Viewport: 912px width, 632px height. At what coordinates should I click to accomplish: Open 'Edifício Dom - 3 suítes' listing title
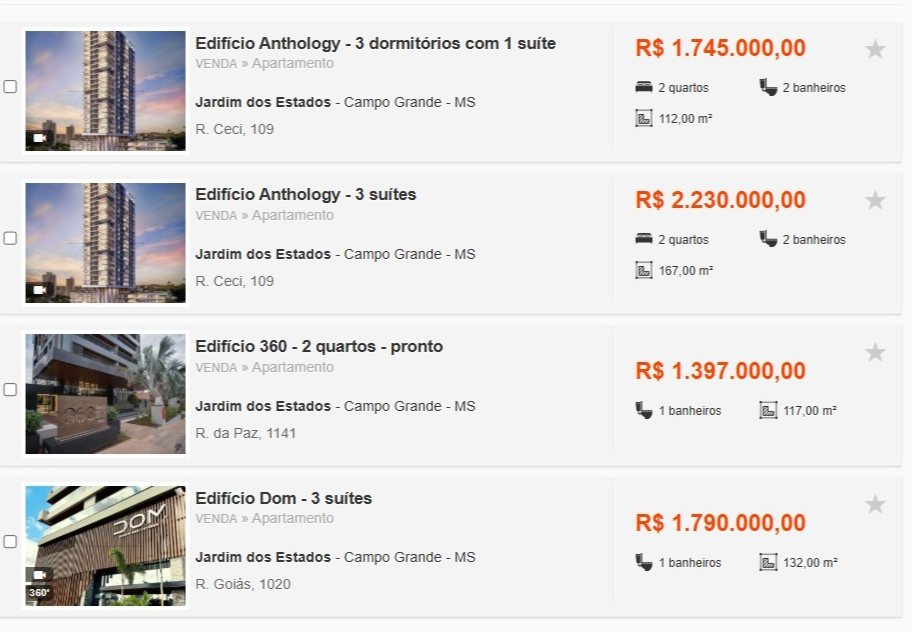click(x=283, y=498)
